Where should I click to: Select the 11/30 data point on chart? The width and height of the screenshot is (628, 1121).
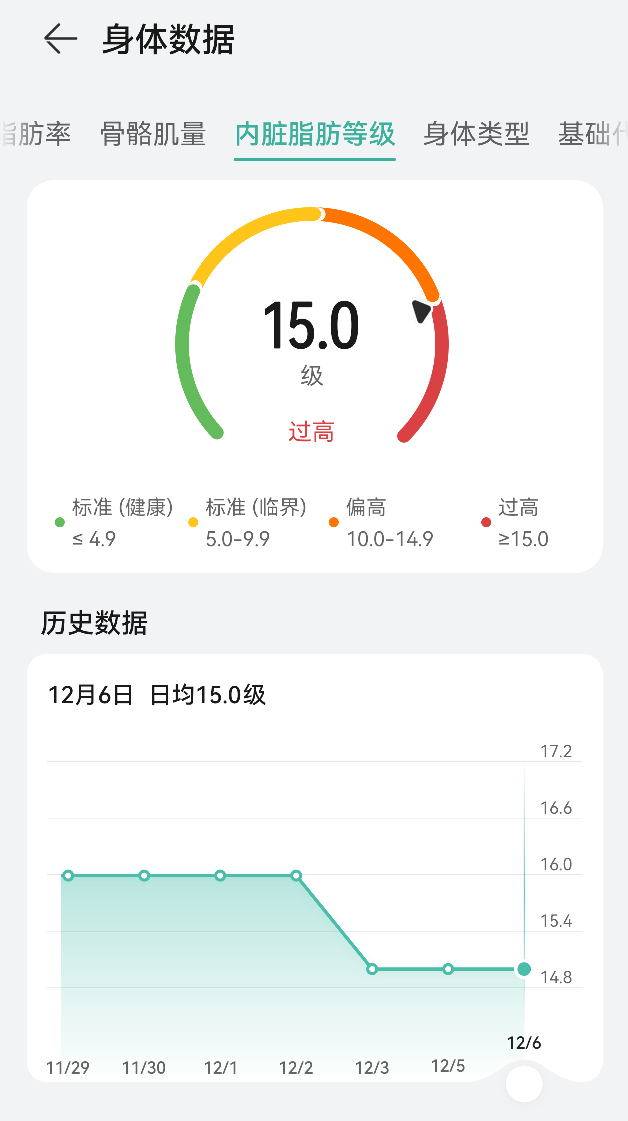pyautogui.click(x=144, y=875)
